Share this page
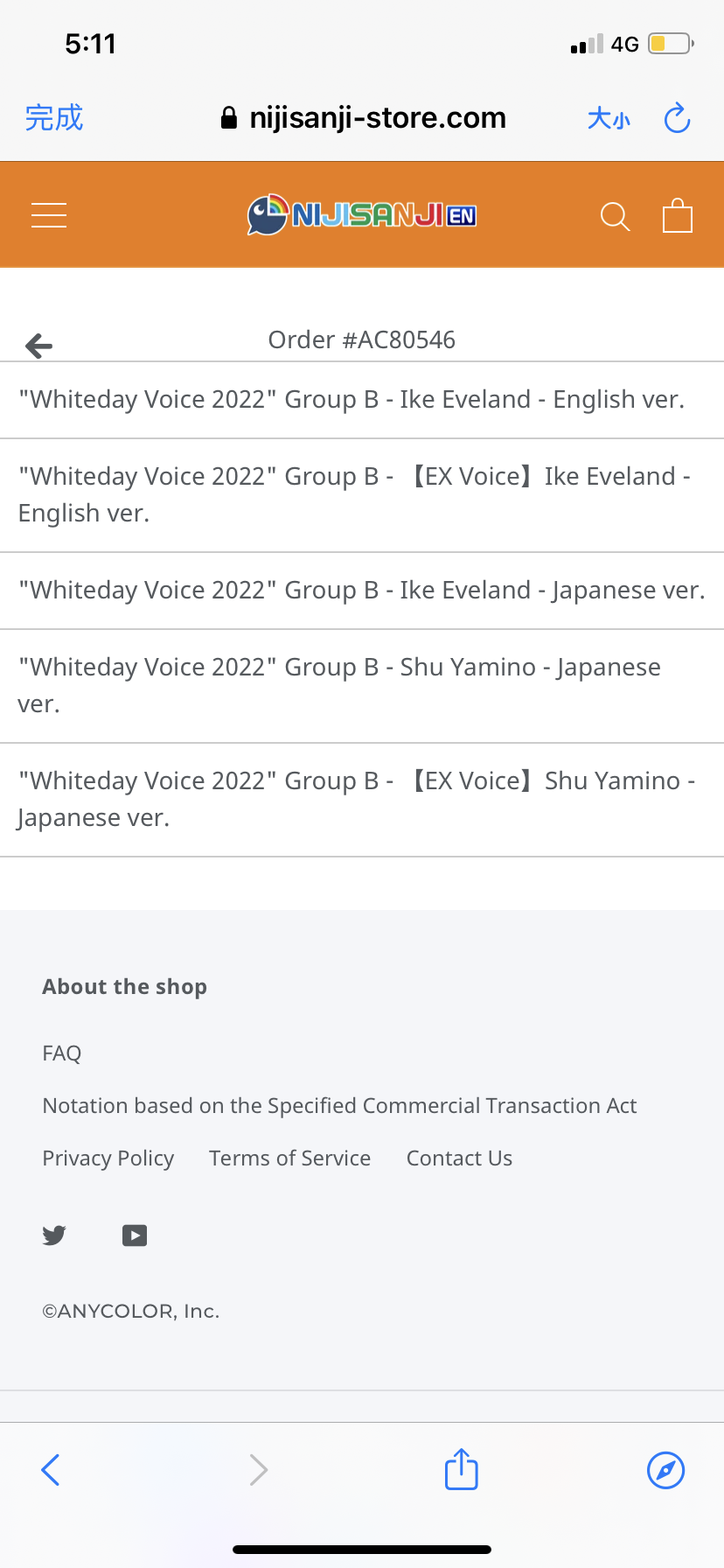Screen dimensions: 724x1568 (x=462, y=1469)
